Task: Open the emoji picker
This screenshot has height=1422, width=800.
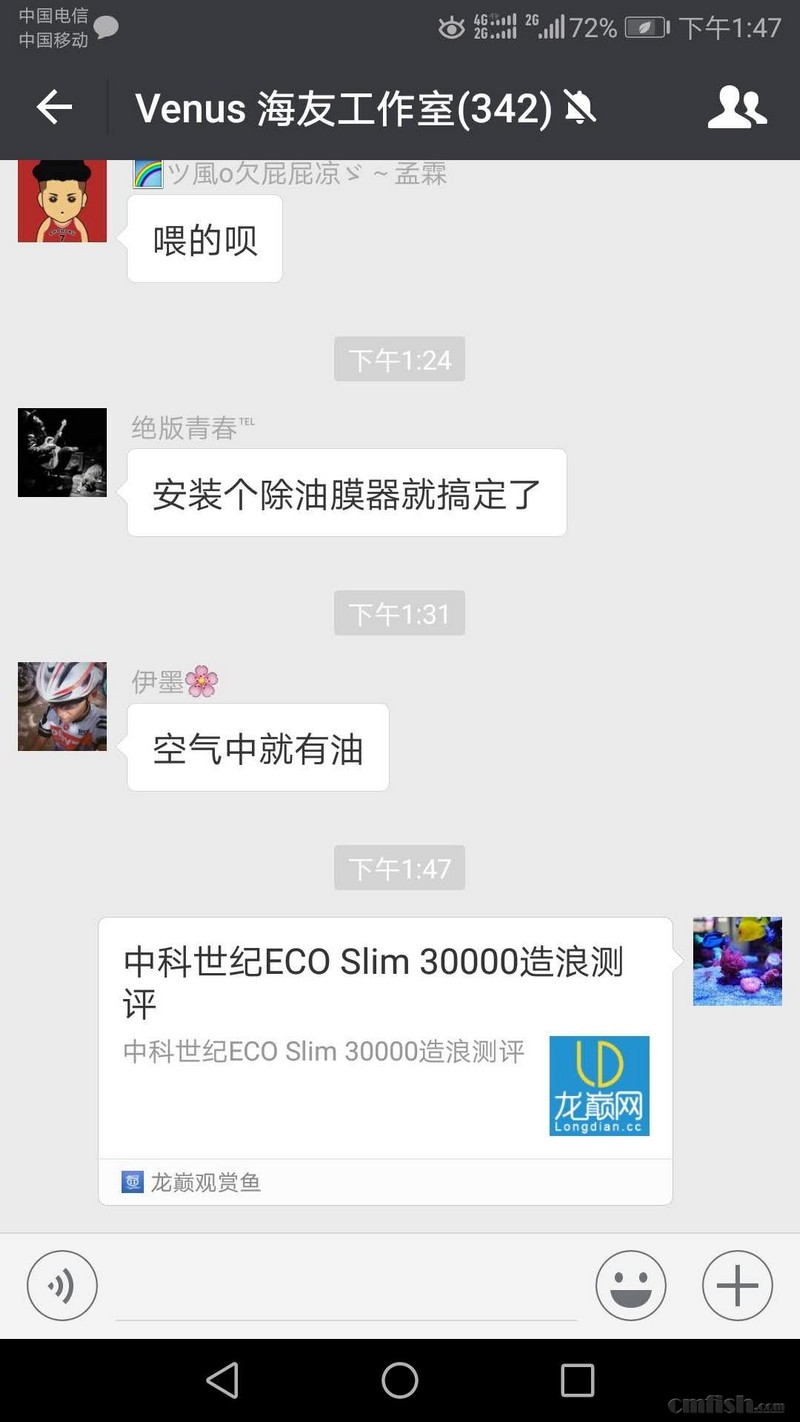Action: tap(631, 1285)
